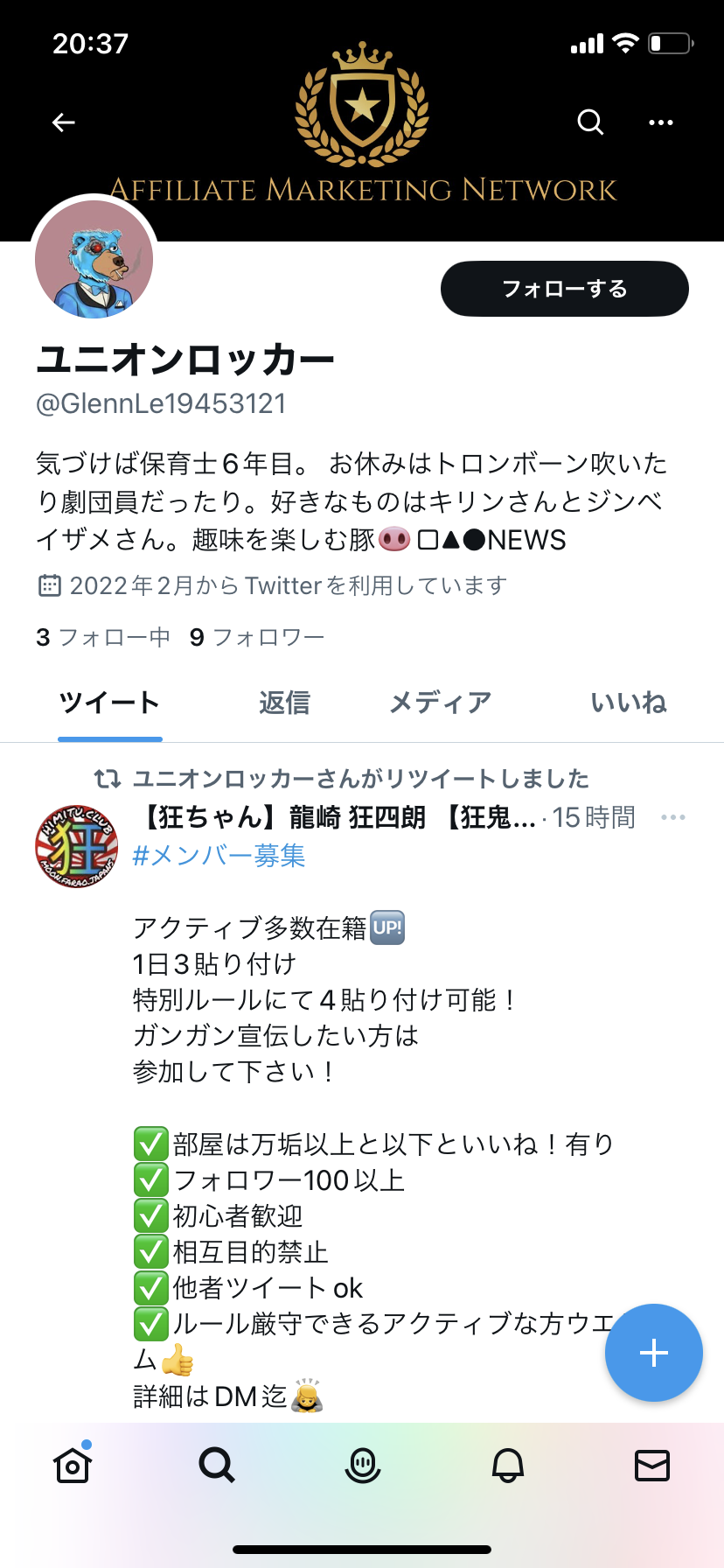
Task: Open direct messages envelope
Action: point(652,1465)
